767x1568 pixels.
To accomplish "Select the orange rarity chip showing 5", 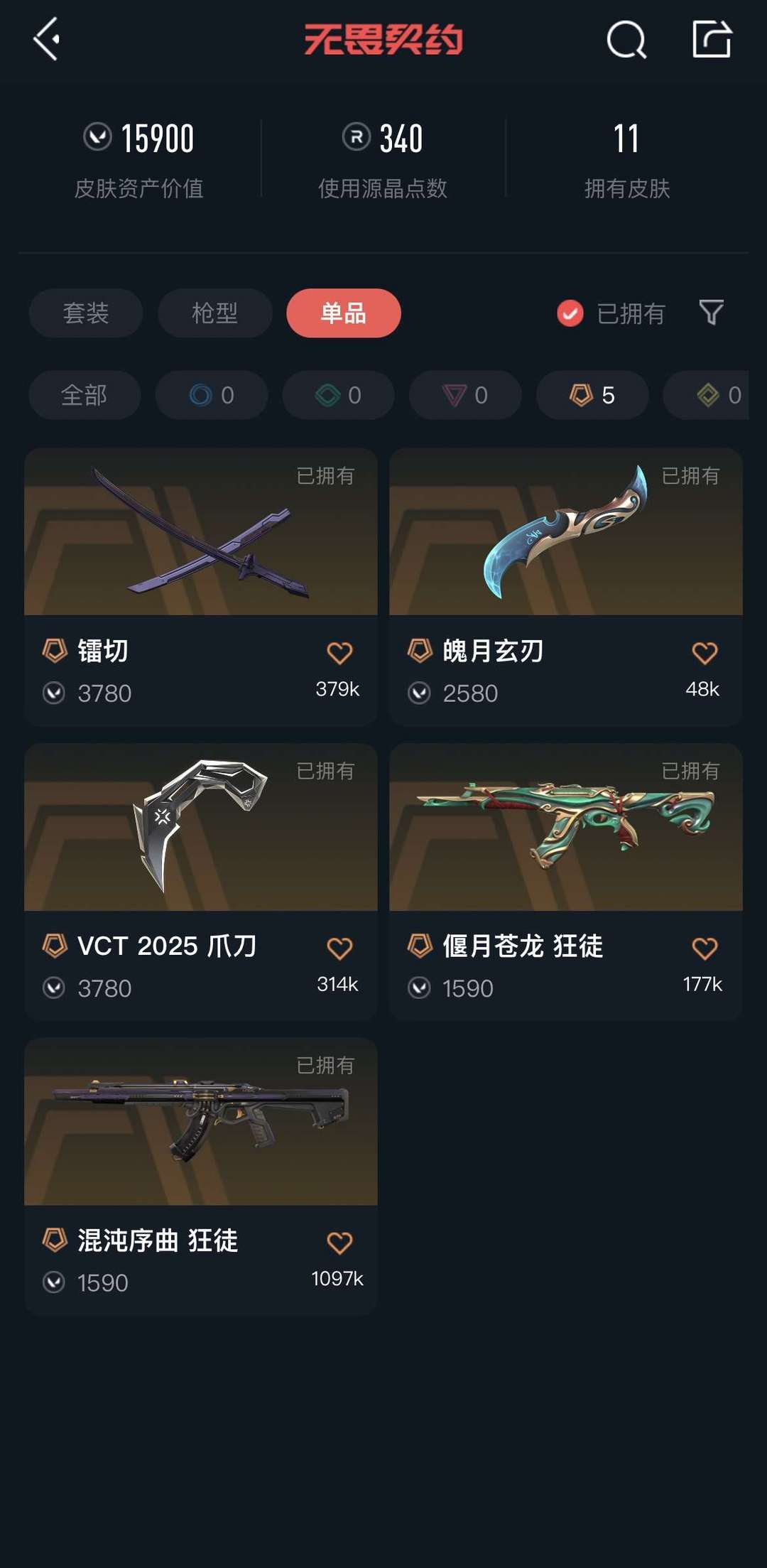I will (x=592, y=395).
